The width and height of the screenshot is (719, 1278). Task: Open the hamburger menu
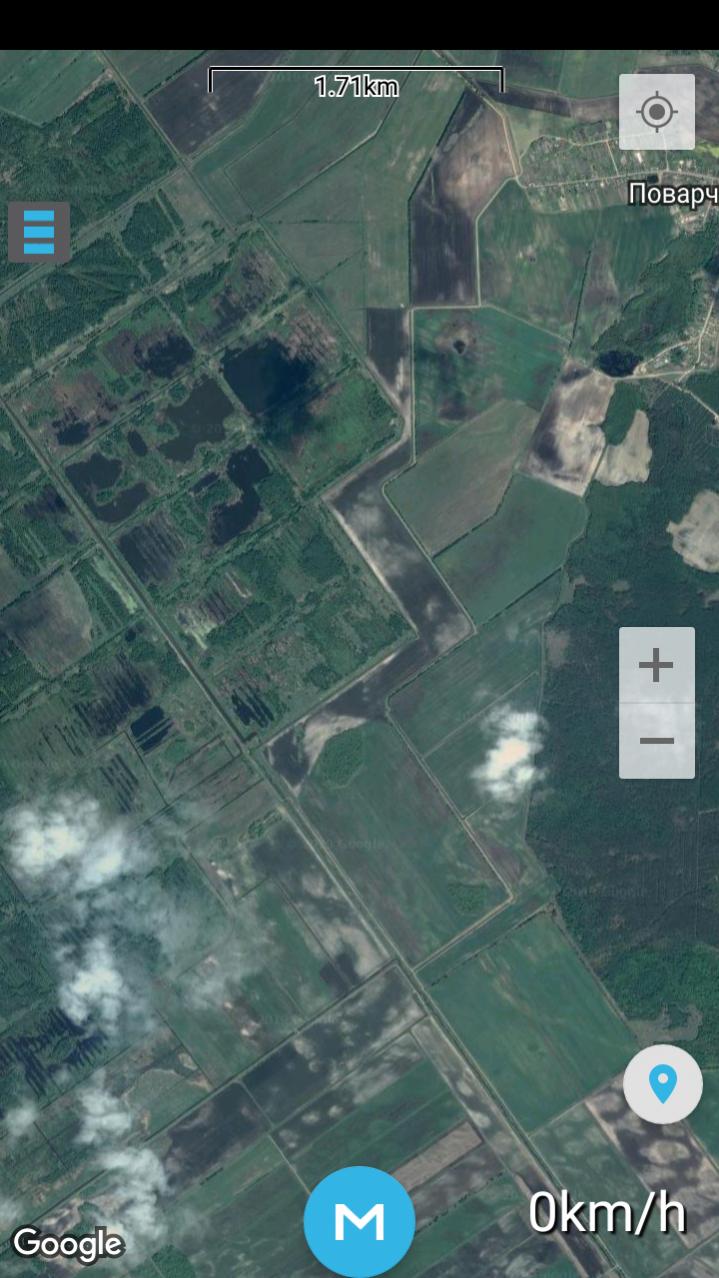39,232
